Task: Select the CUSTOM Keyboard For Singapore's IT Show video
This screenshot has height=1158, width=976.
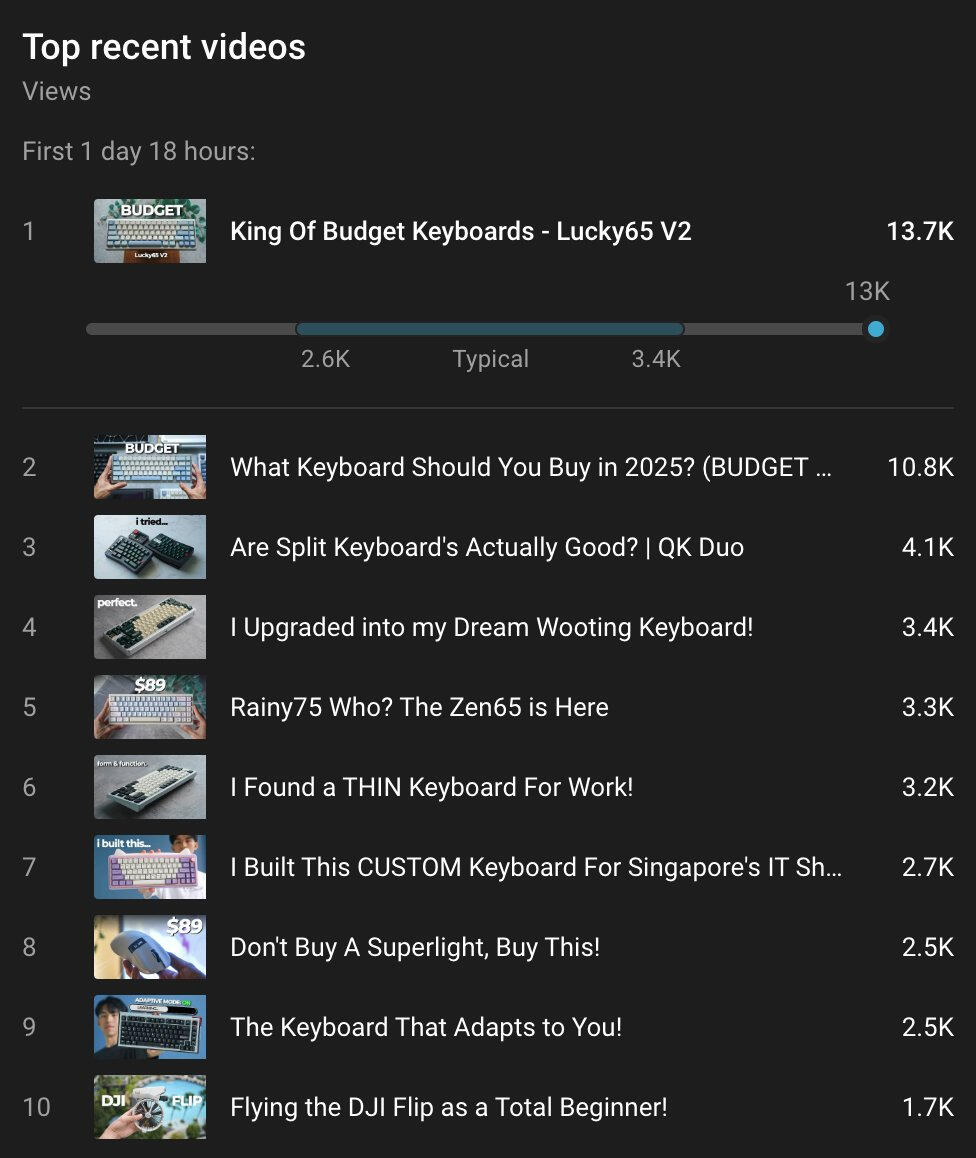Action: click(x=535, y=867)
